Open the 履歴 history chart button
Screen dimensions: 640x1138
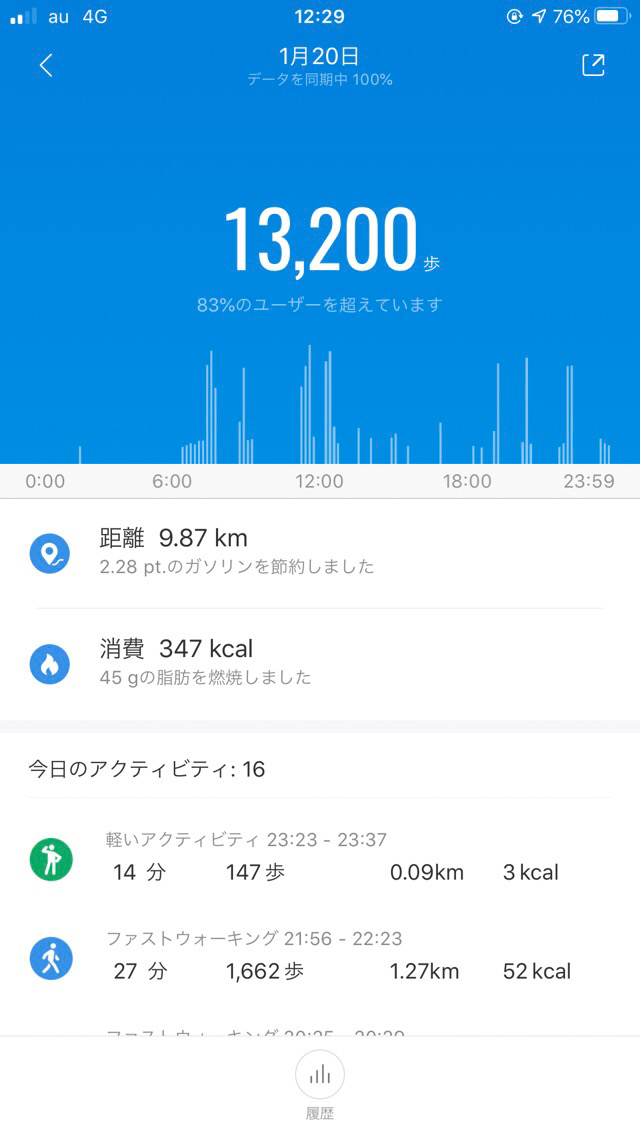click(x=320, y=1076)
